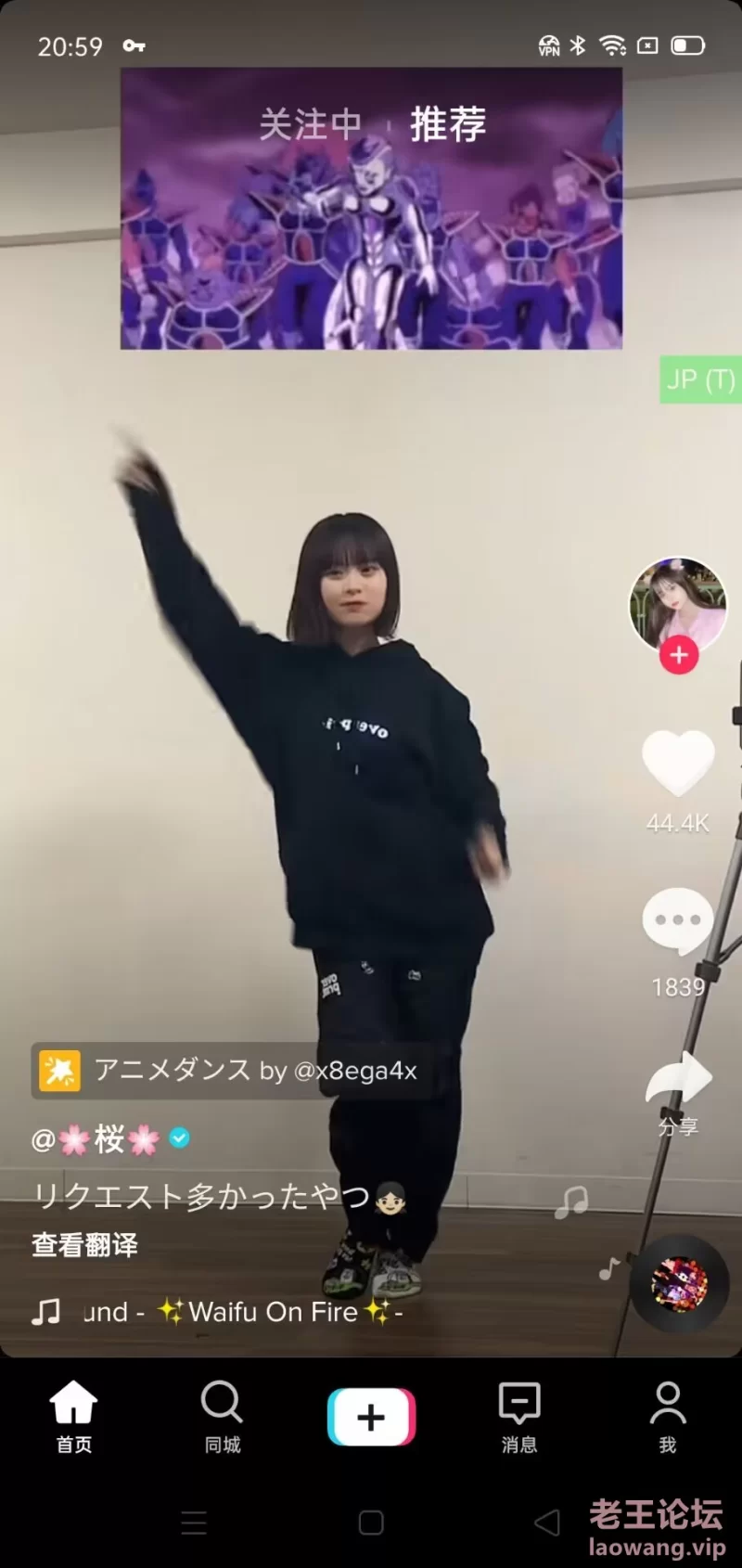Switch to the 推荐 feed tab
The image size is (742, 1568).
coord(448,124)
